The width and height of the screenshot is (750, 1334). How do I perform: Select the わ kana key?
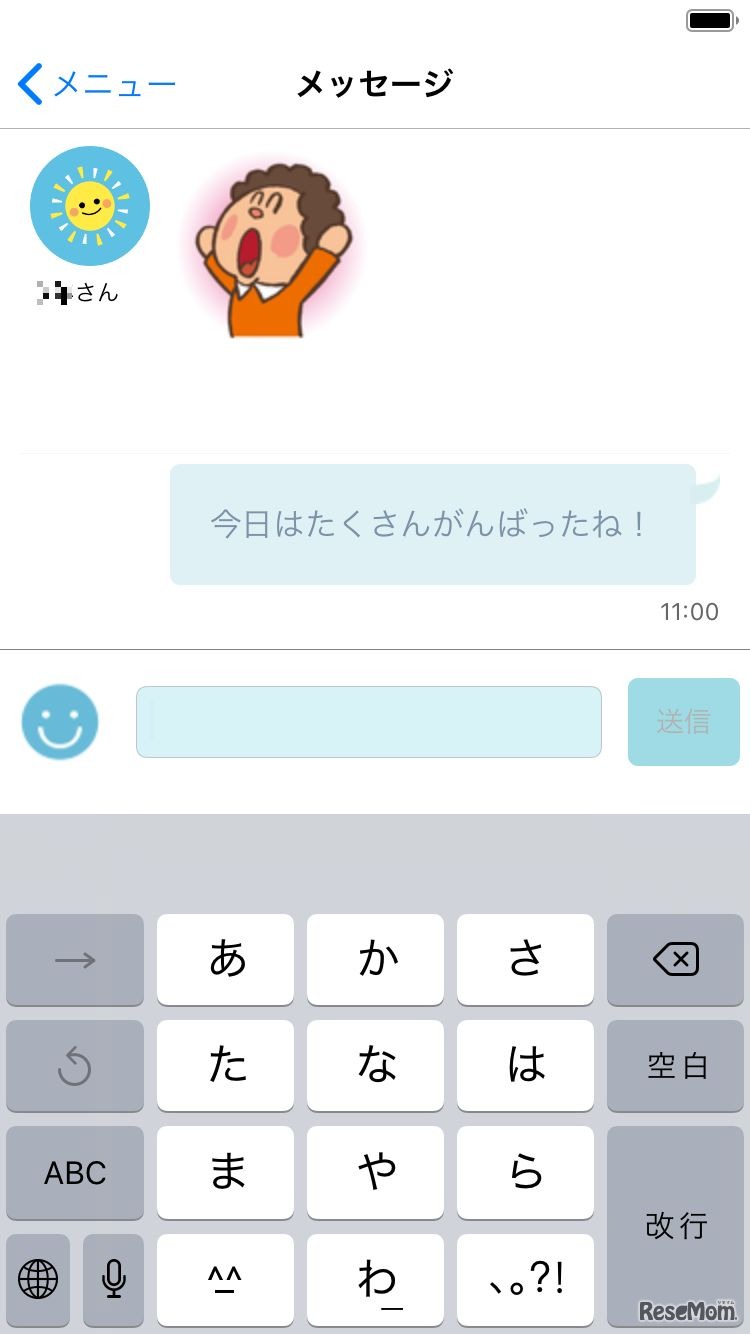(x=375, y=1281)
